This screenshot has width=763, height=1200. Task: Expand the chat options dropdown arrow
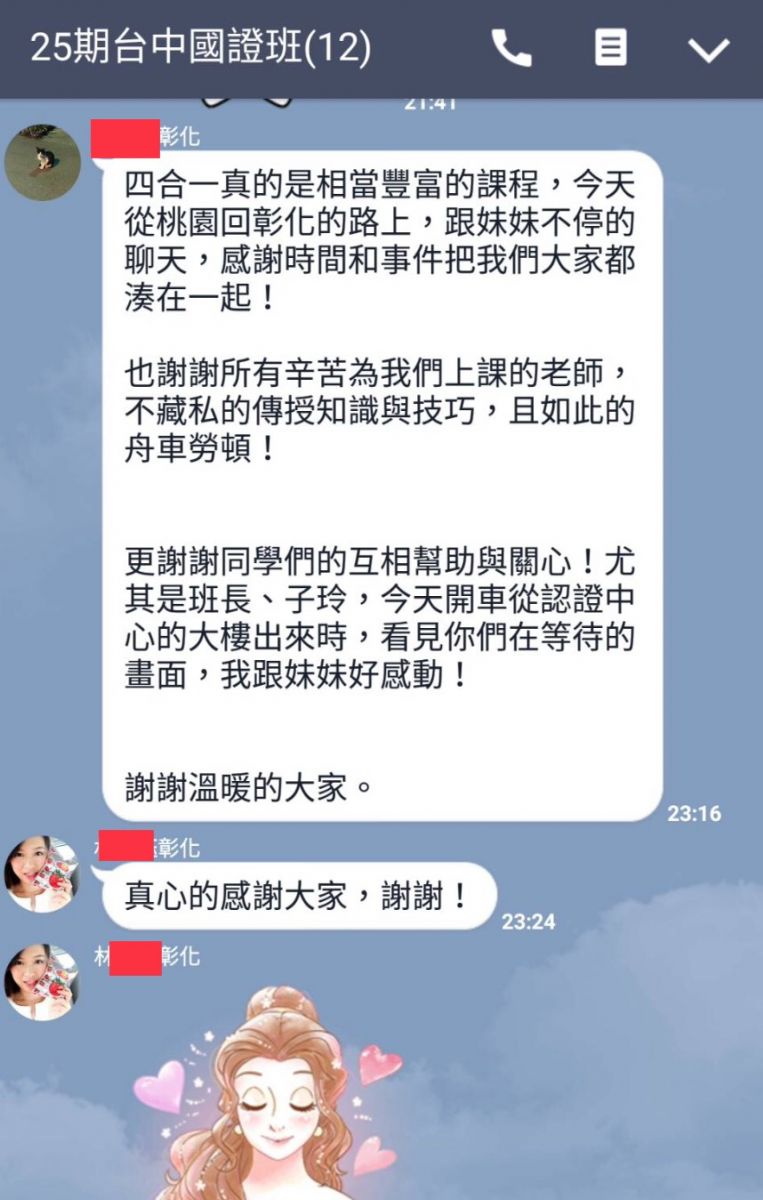[x=709, y=48]
